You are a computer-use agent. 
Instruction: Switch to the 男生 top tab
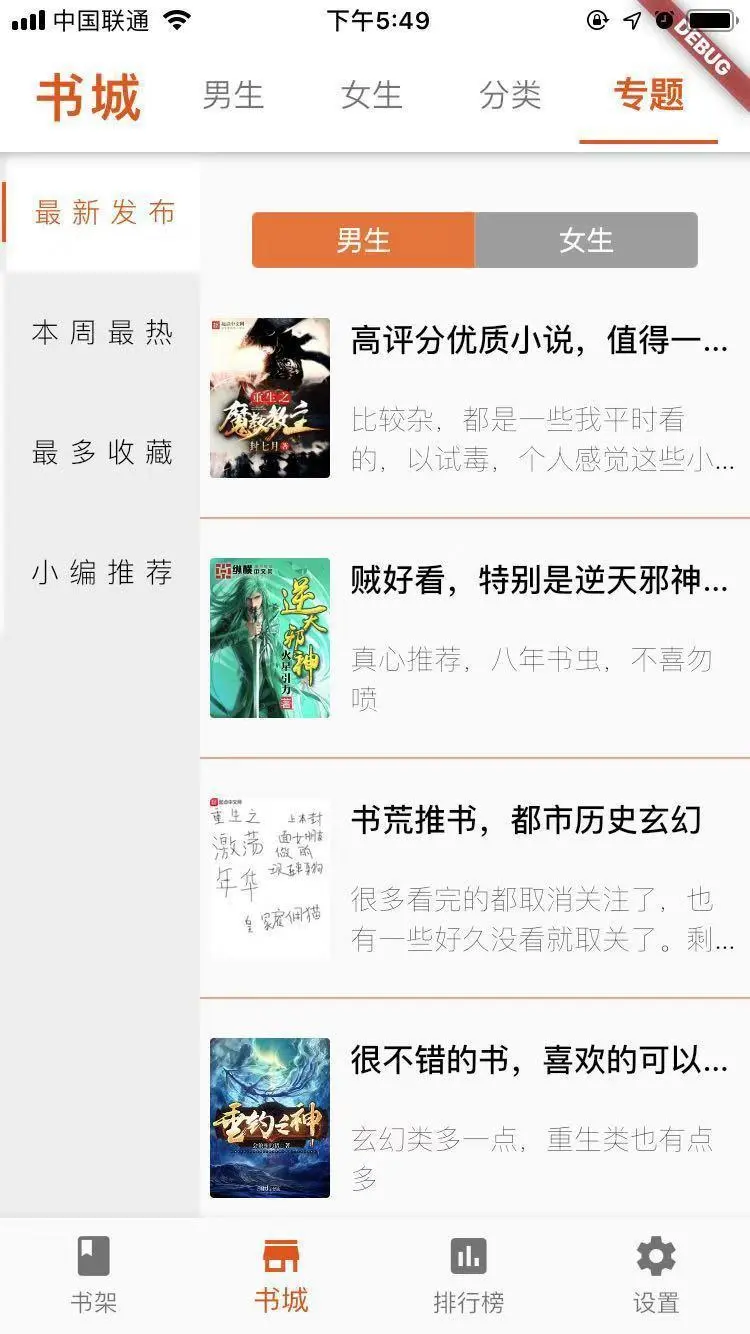point(233,96)
